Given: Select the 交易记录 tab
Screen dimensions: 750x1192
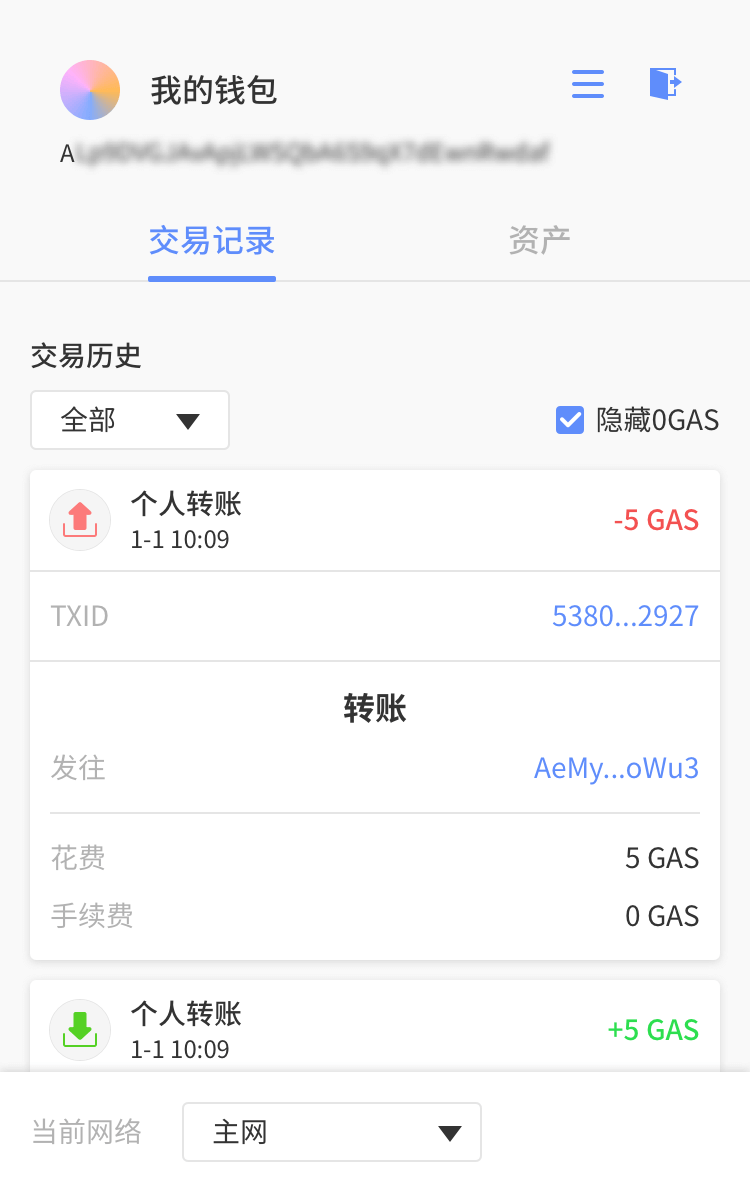Looking at the screenshot, I should [212, 241].
